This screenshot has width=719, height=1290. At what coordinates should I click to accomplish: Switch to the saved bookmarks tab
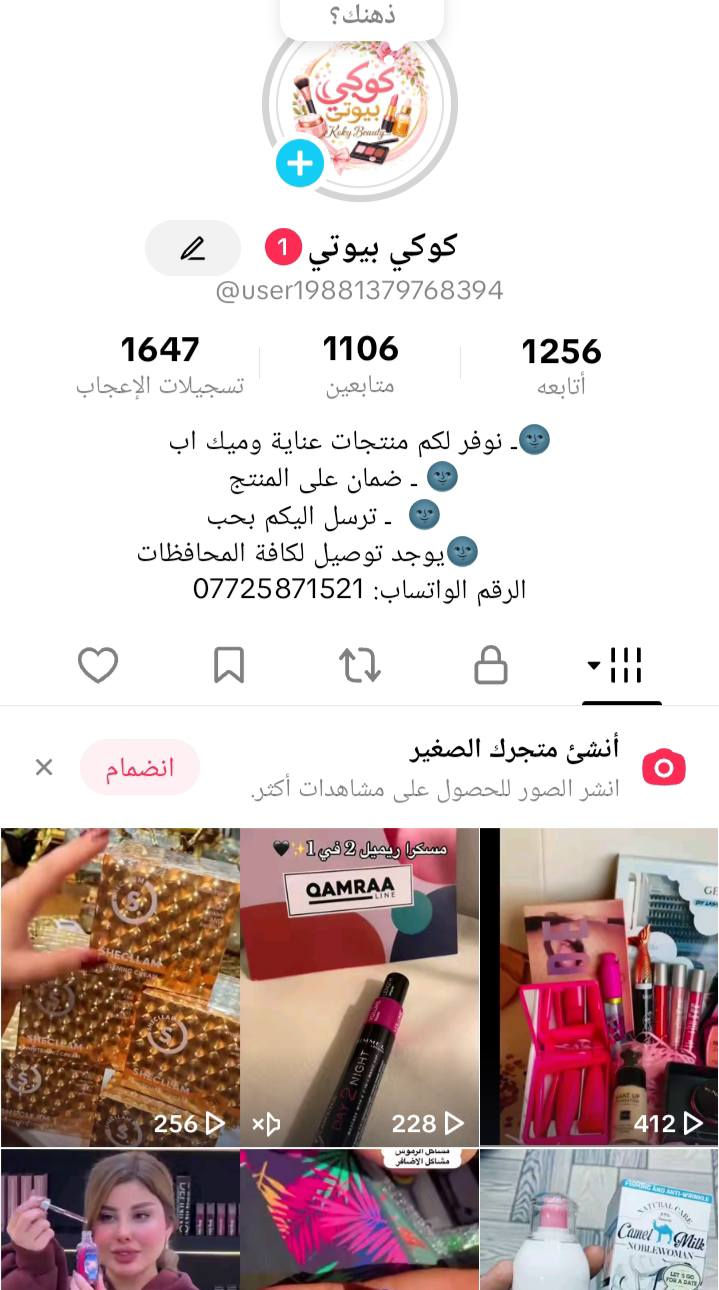click(229, 665)
